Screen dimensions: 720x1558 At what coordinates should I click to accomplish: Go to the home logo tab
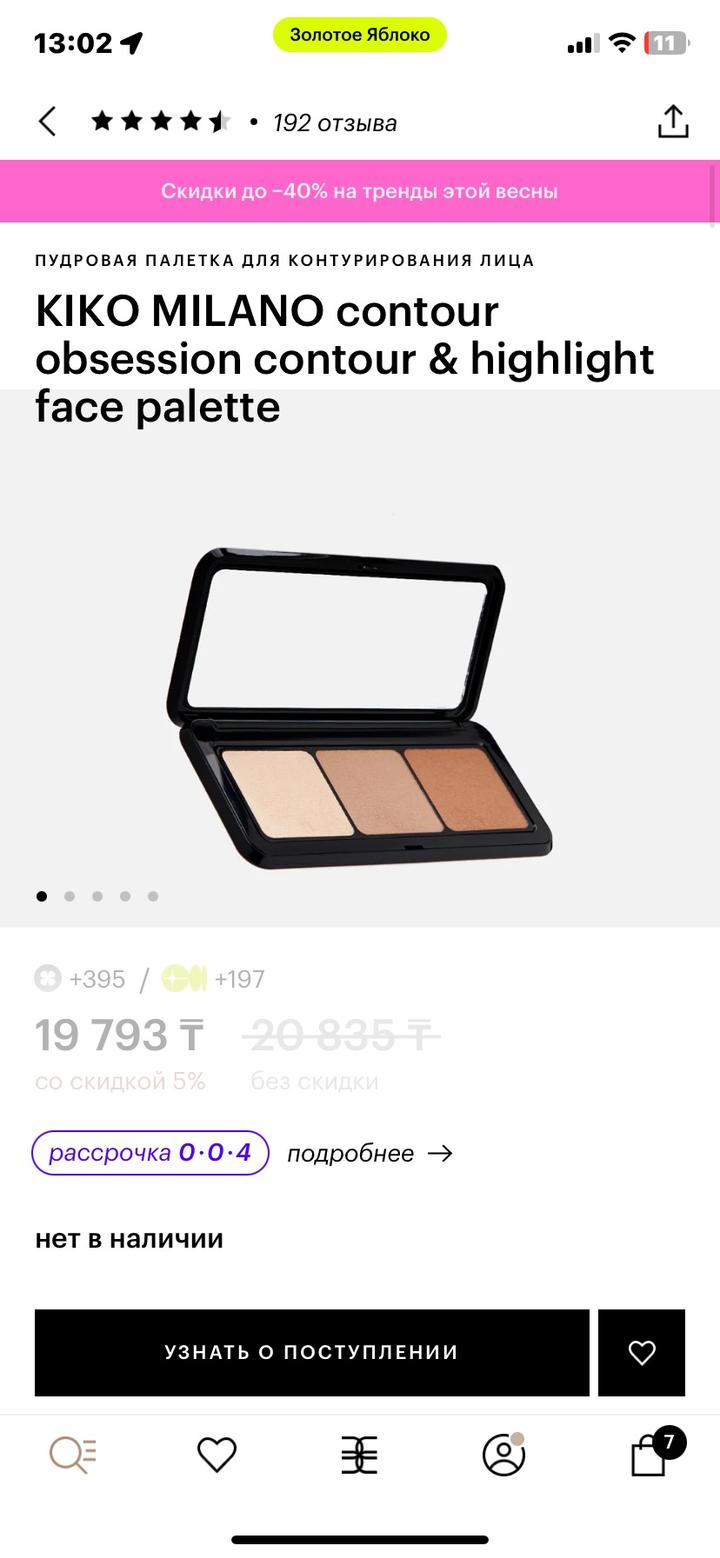click(360, 1455)
